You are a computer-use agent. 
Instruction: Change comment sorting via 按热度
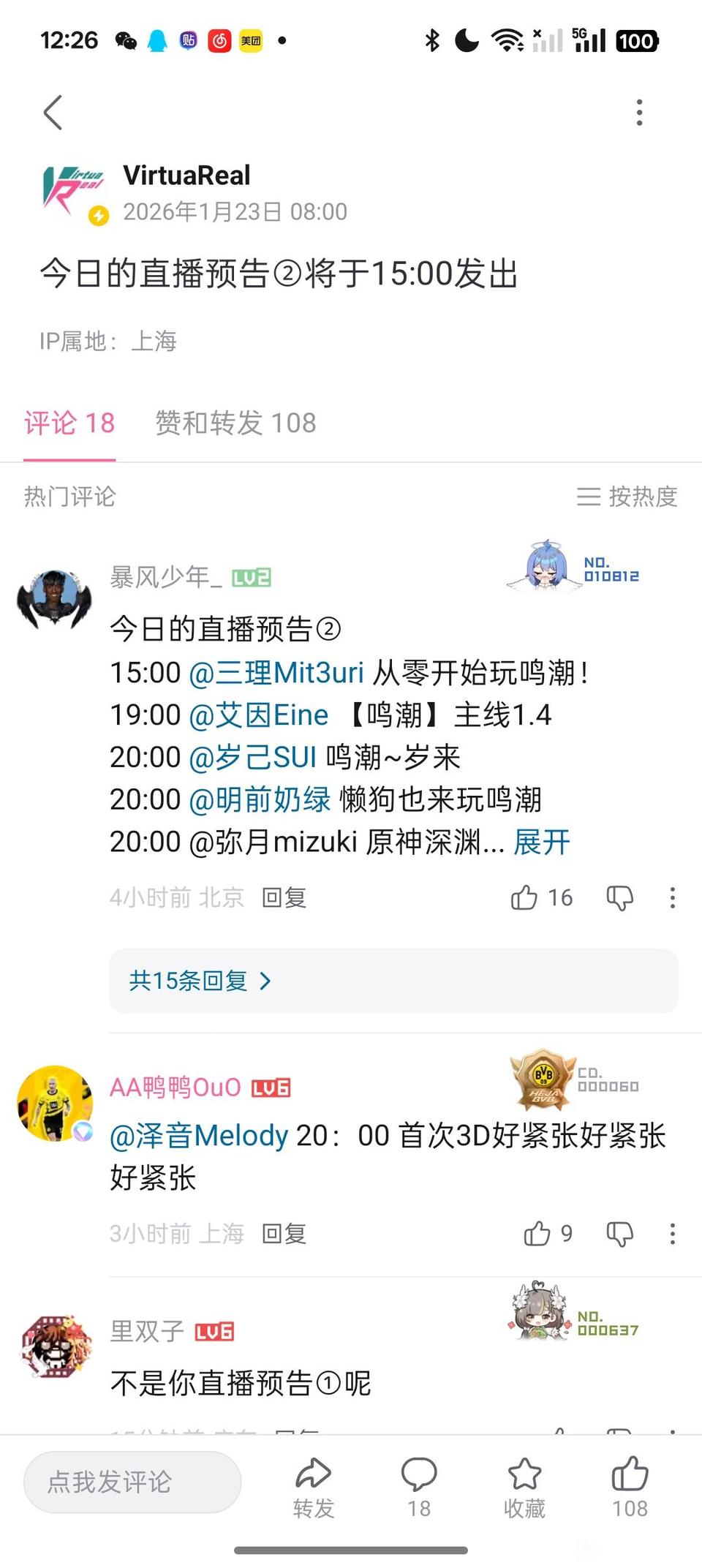tap(627, 497)
